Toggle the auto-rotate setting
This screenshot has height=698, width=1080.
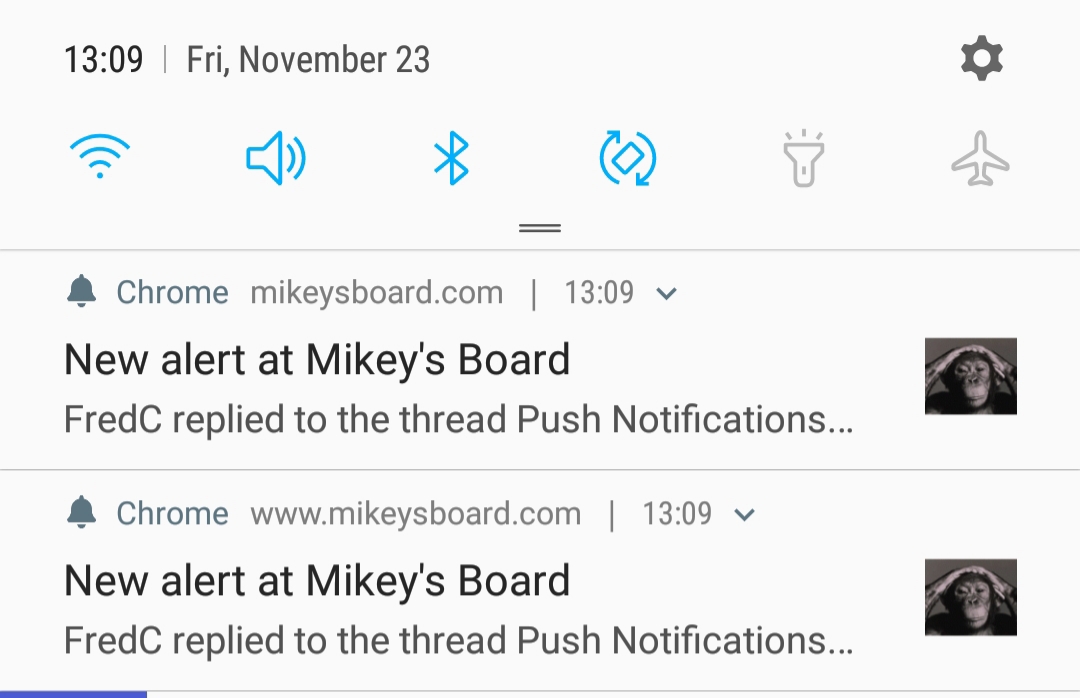pyautogui.click(x=627, y=159)
